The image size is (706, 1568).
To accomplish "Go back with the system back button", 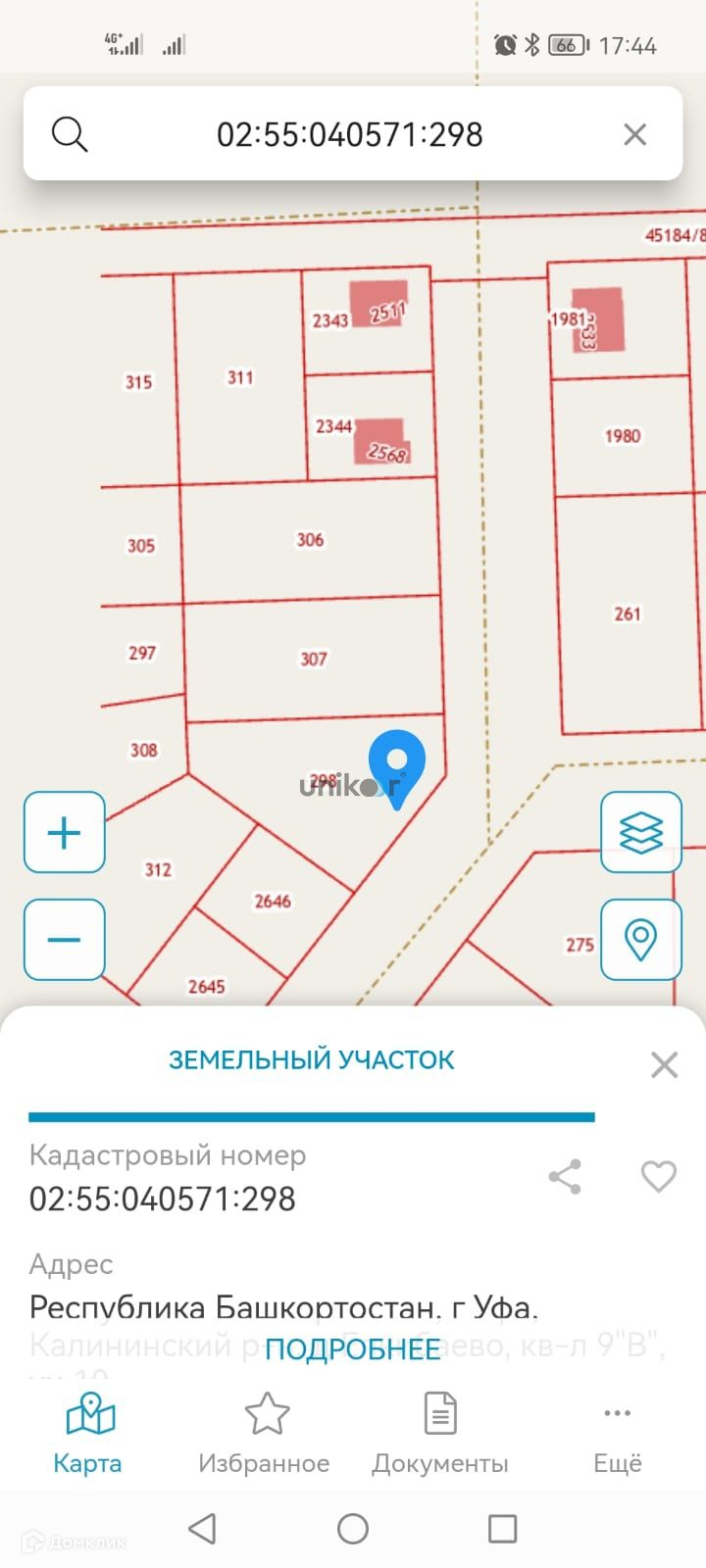I will point(202,1529).
